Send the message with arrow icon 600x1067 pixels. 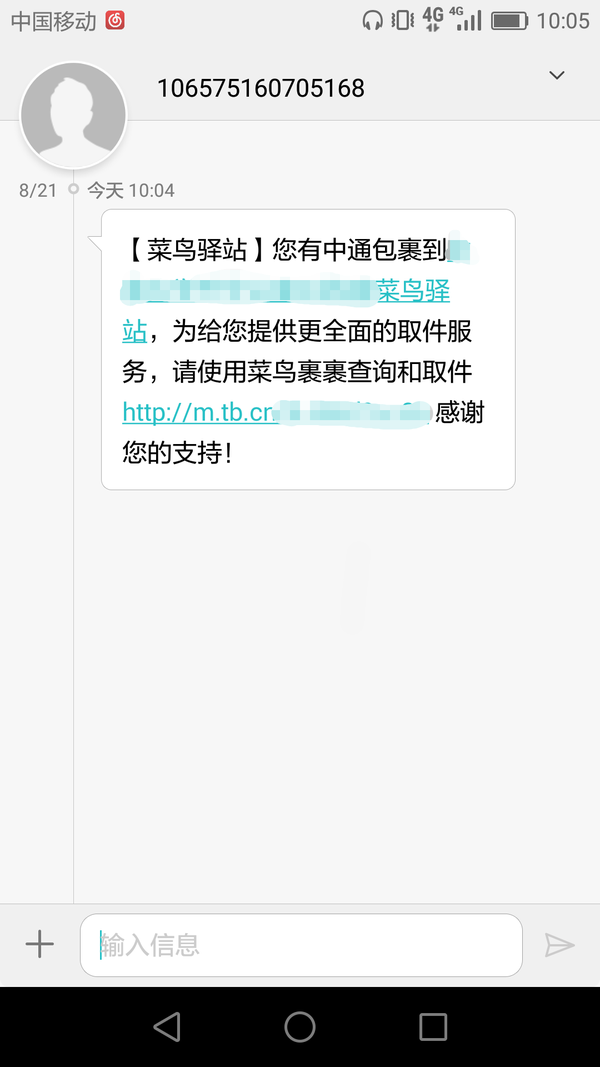coord(559,944)
